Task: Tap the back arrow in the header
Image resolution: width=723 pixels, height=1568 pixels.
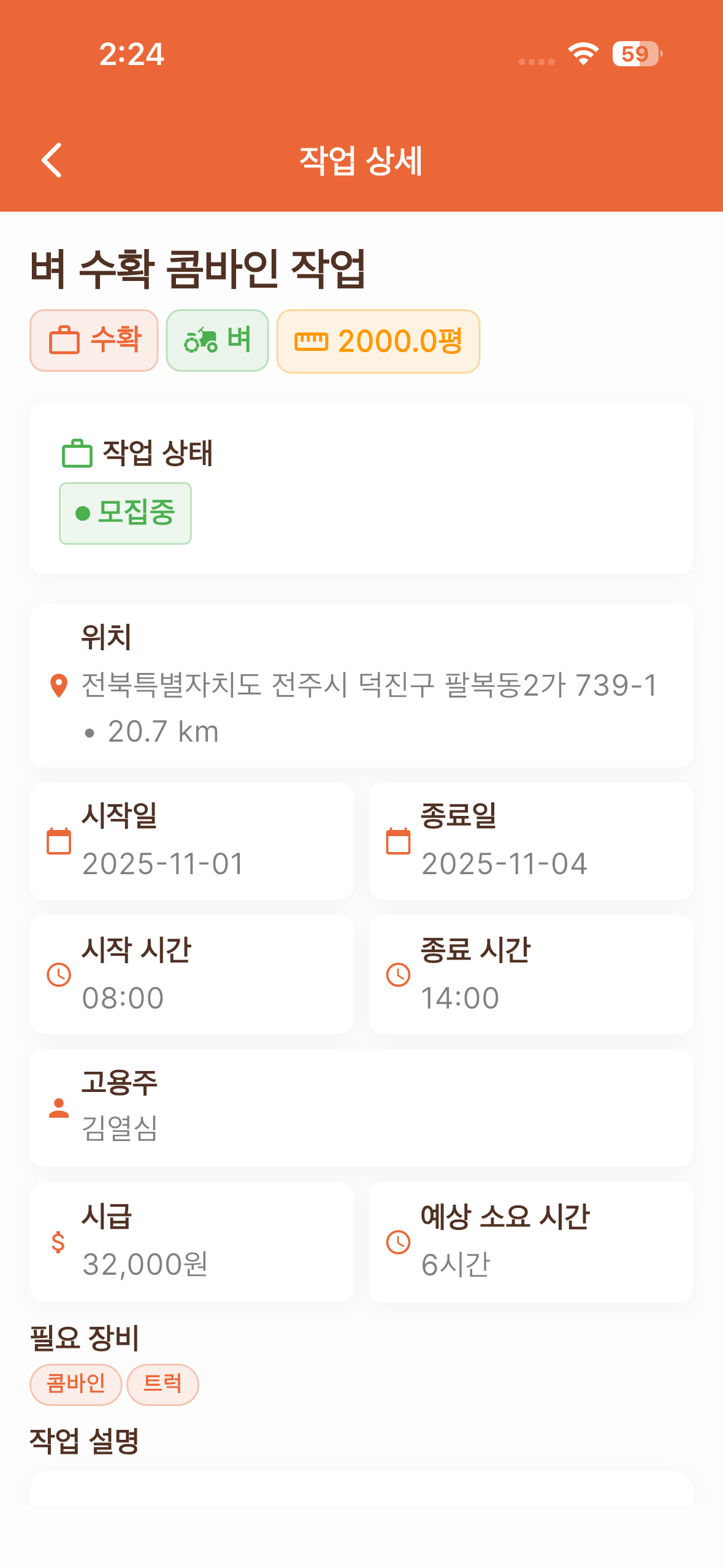Action: pyautogui.click(x=52, y=160)
